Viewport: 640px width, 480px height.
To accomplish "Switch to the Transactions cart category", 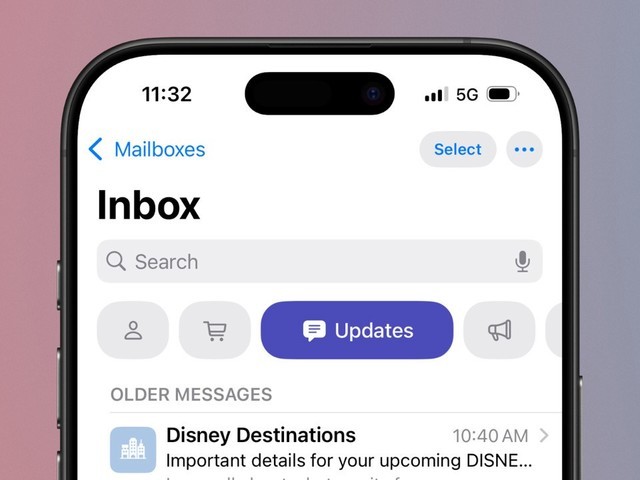I will pyautogui.click(x=215, y=330).
